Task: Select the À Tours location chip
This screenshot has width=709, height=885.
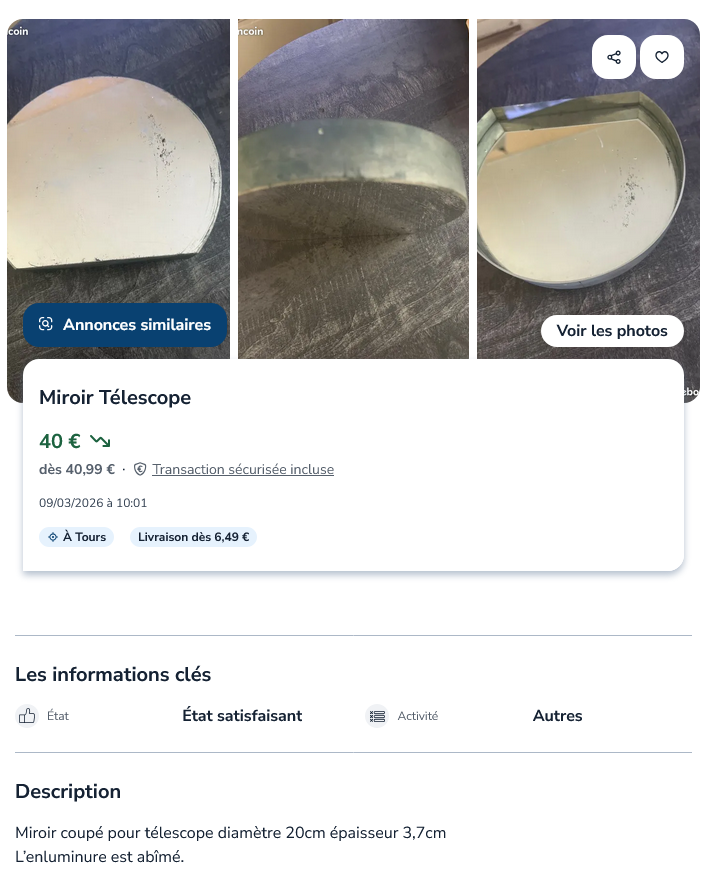Action: pos(77,537)
